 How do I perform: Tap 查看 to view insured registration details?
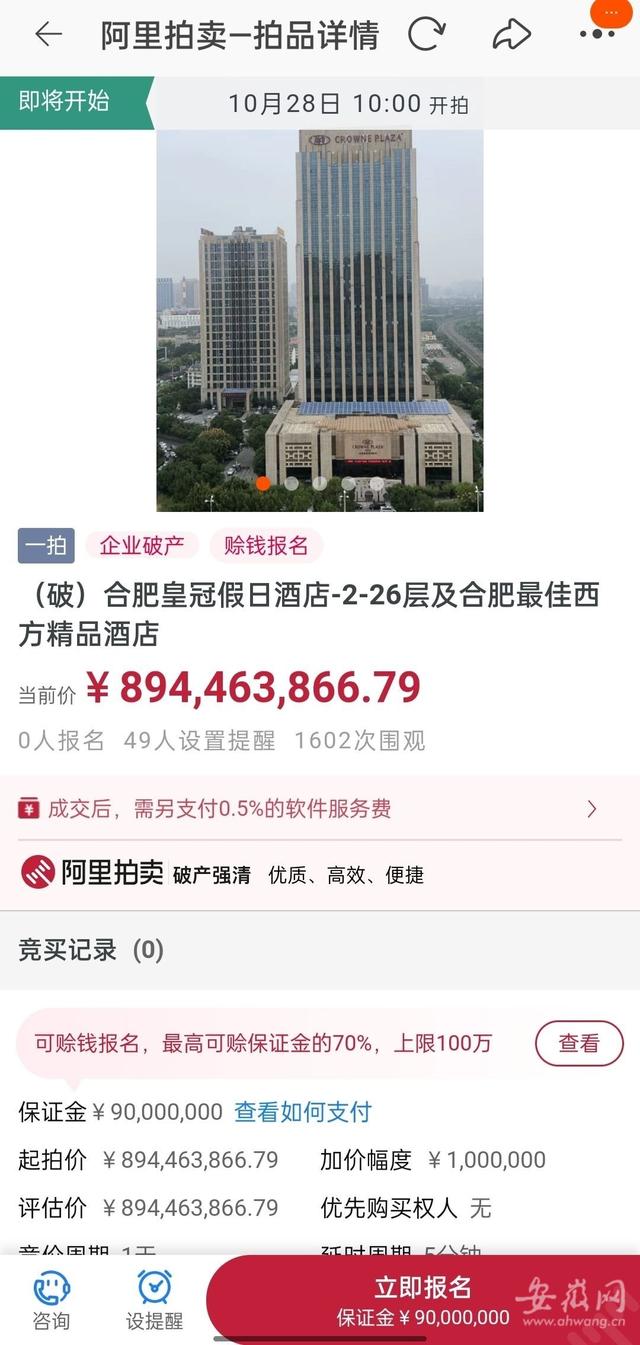click(x=578, y=1044)
